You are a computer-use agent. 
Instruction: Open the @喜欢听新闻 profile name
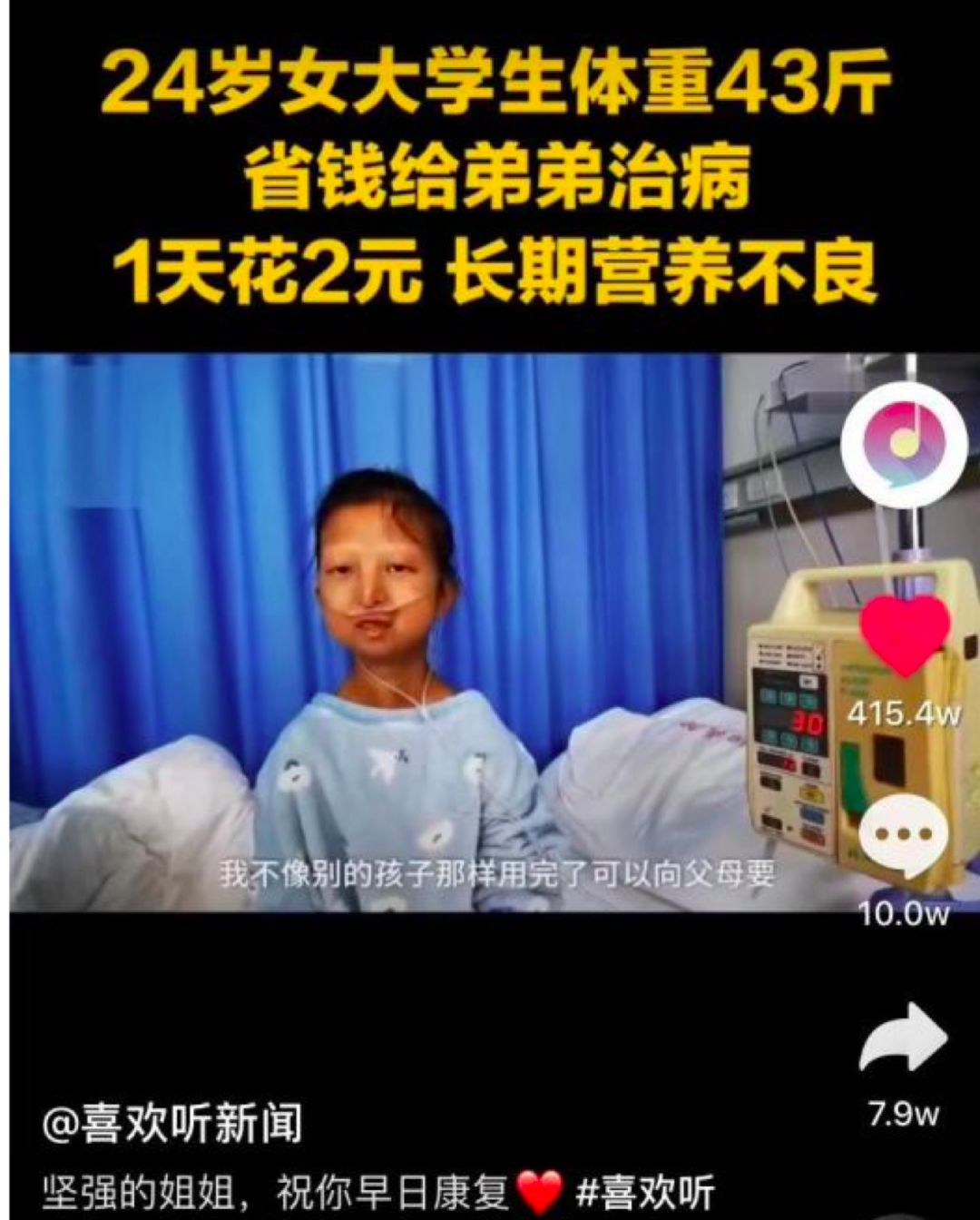[172, 1124]
